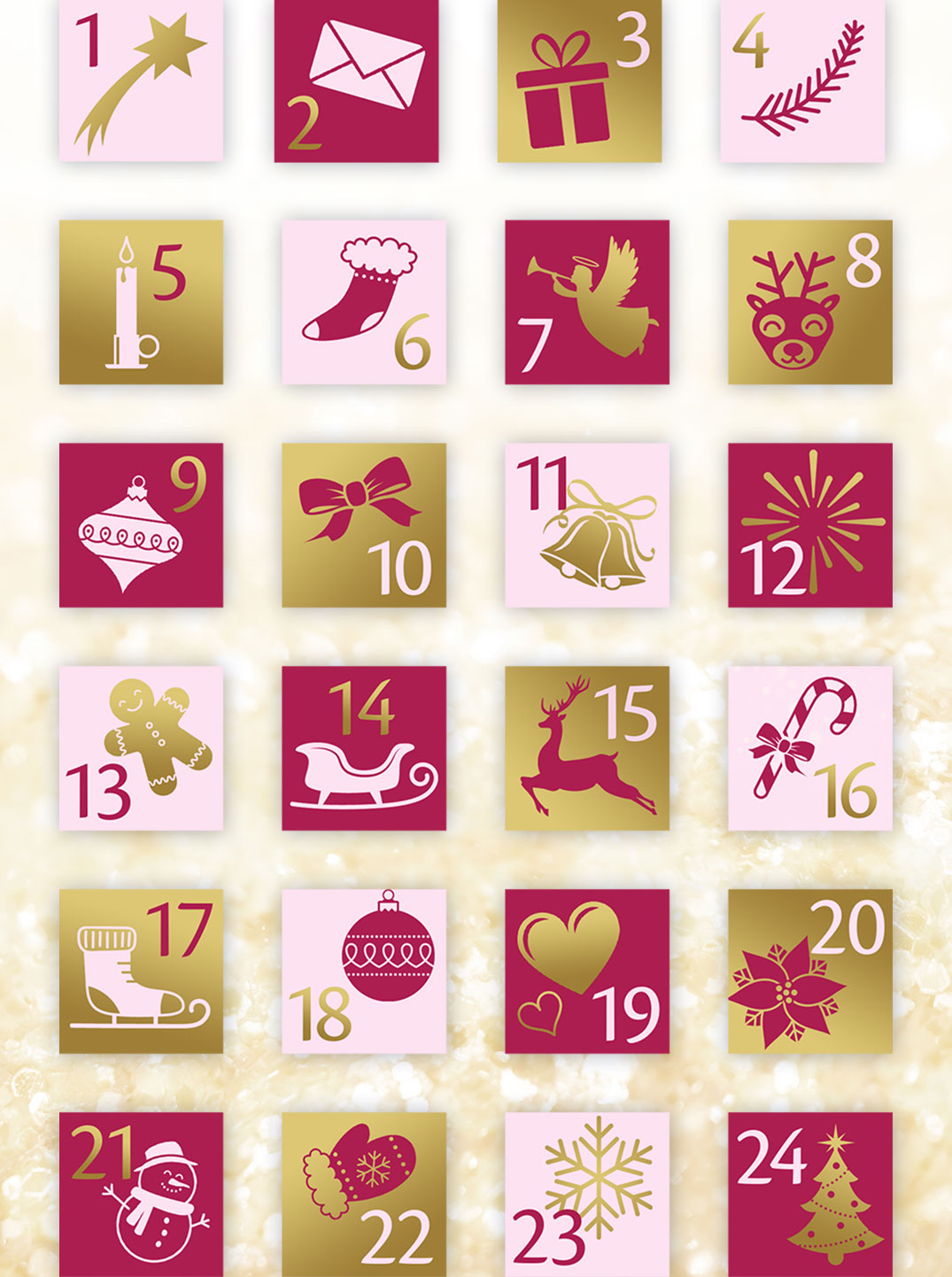Tap the stocking door numbered 6
Viewport: 952px width, 1277px height.
[x=364, y=302]
